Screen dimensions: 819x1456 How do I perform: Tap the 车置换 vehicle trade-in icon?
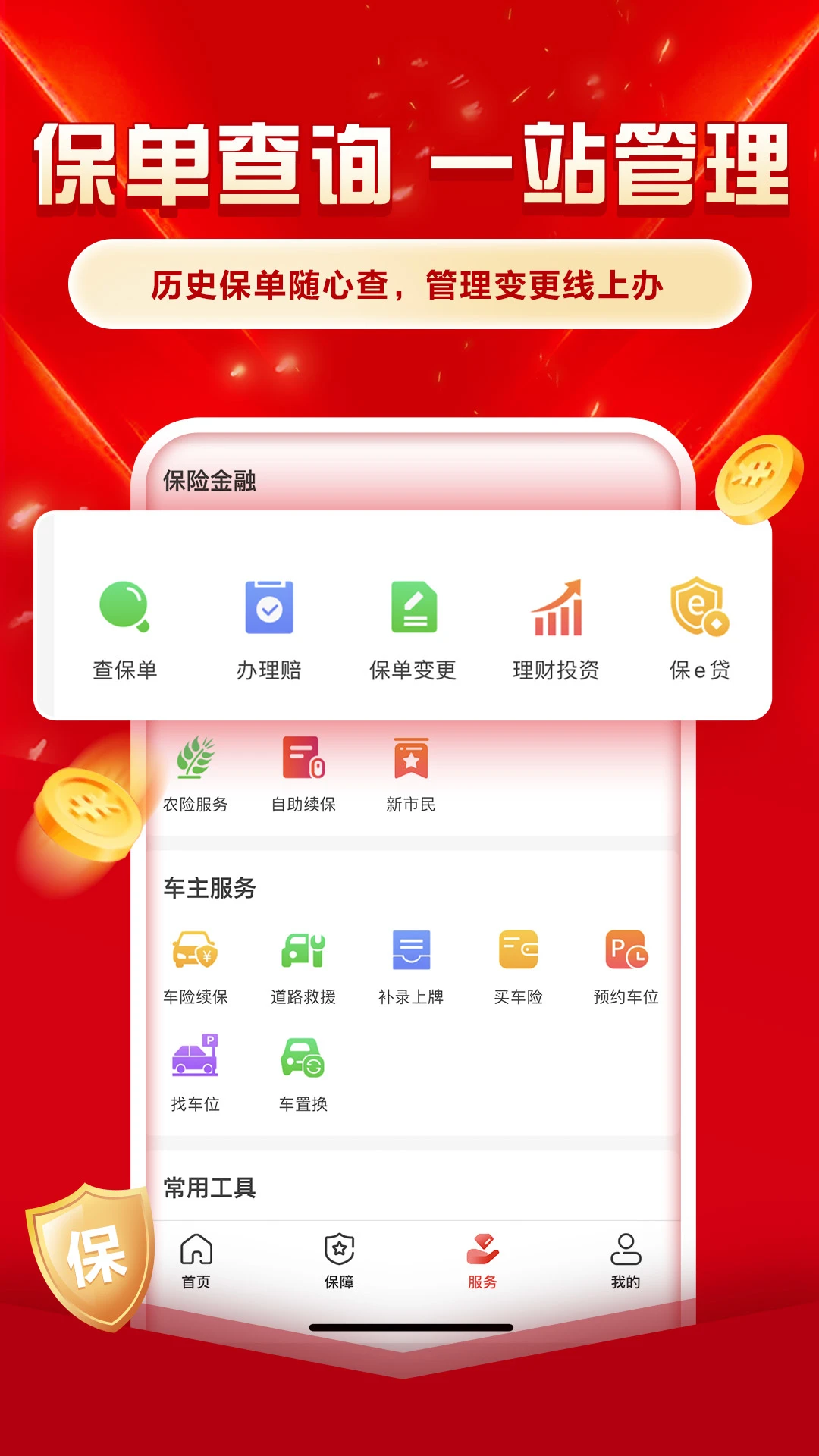(x=303, y=1062)
